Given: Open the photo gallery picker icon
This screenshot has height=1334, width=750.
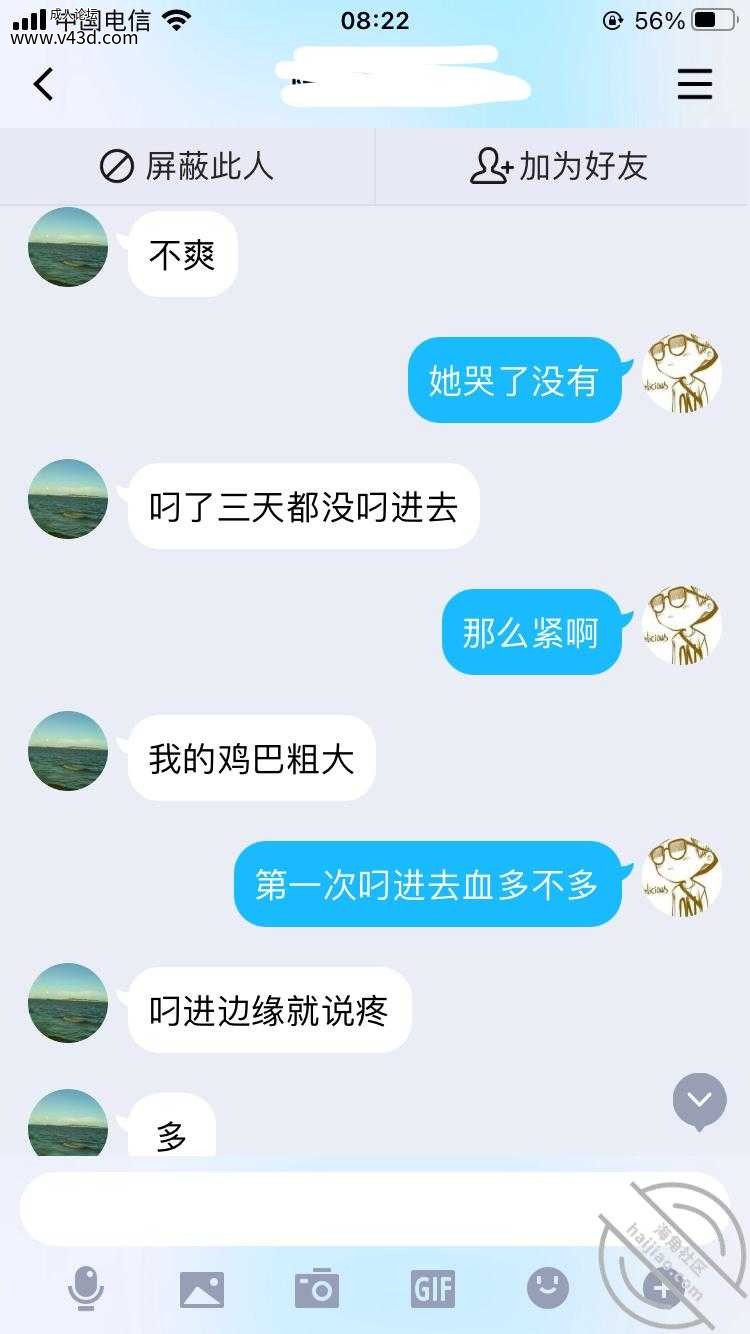Looking at the screenshot, I should (202, 1289).
